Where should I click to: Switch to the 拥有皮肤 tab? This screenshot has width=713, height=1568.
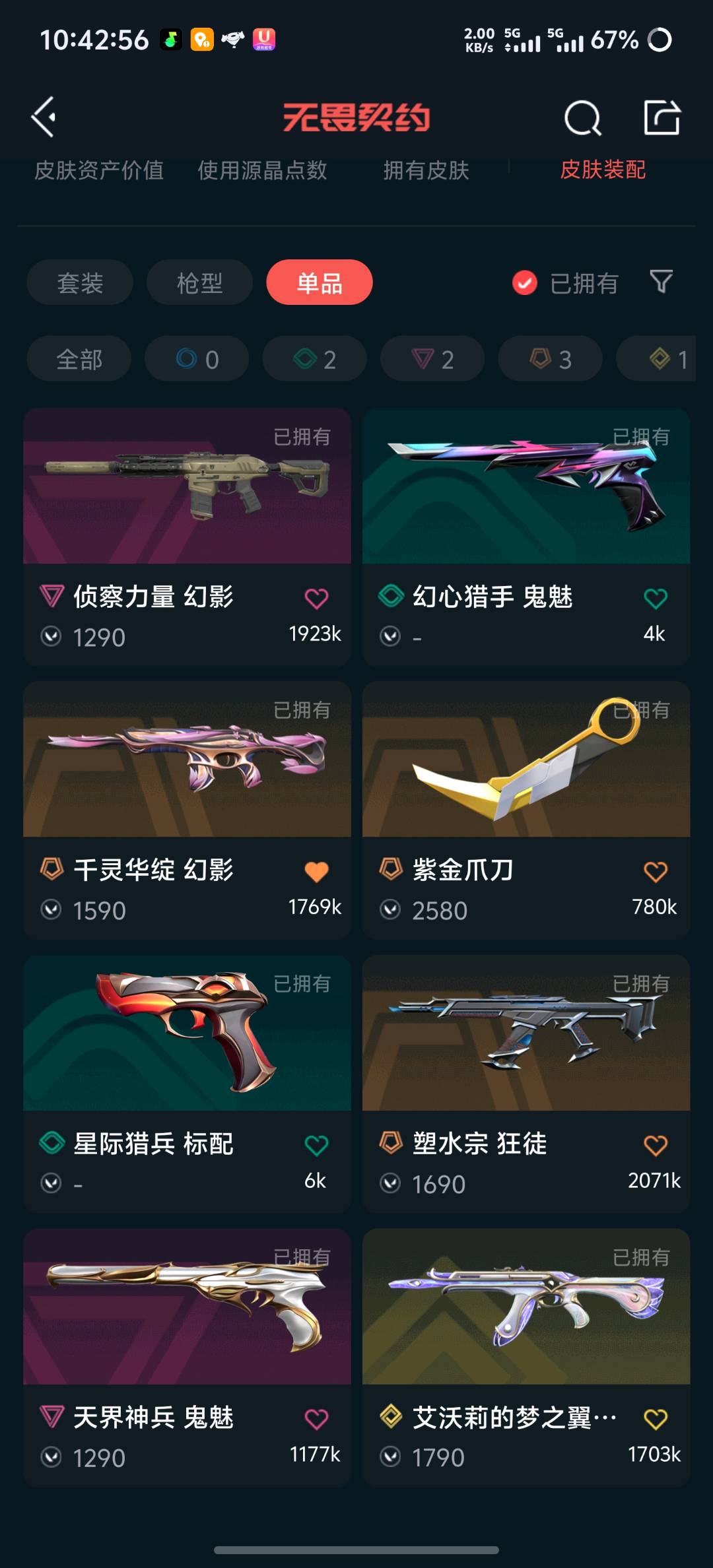pyautogui.click(x=426, y=170)
